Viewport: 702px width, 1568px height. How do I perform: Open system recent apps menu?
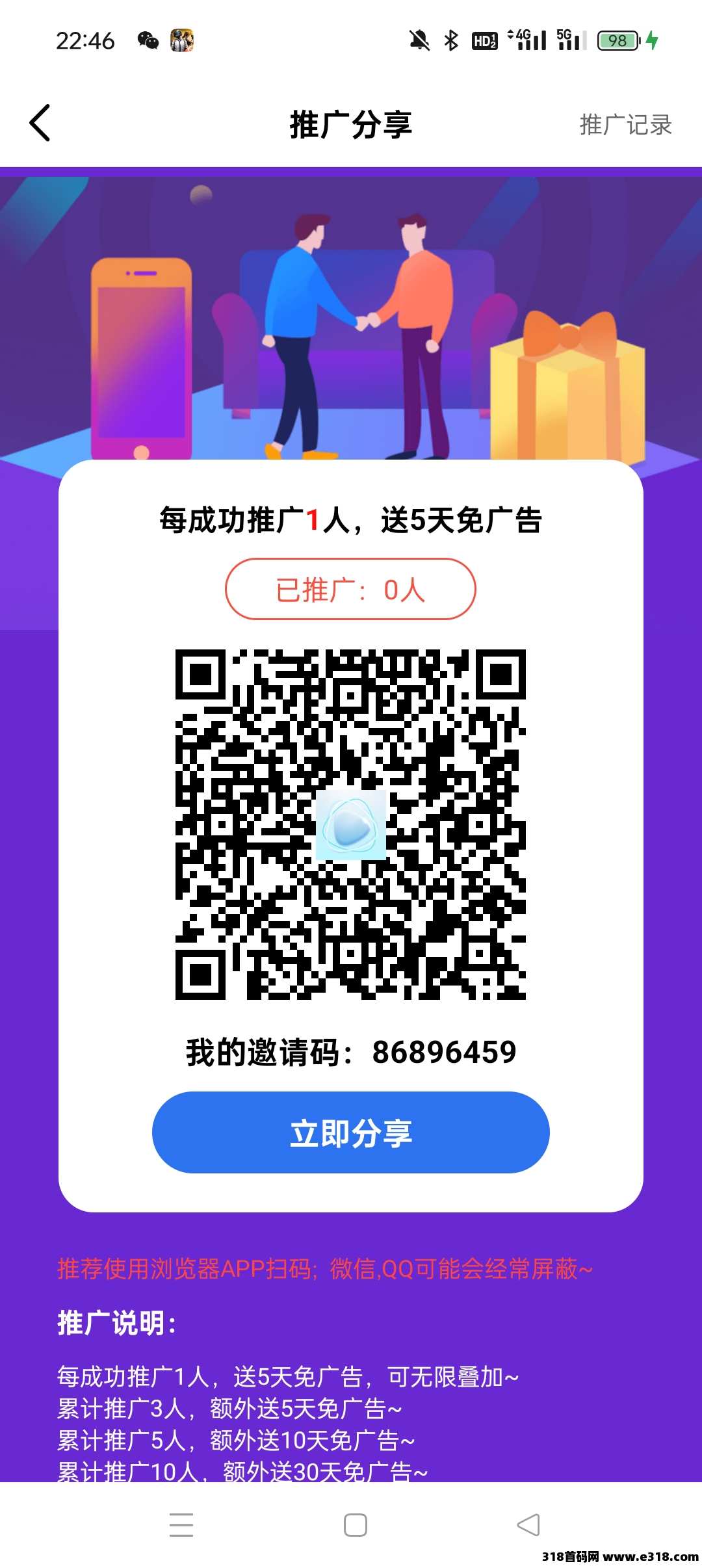(181, 1524)
